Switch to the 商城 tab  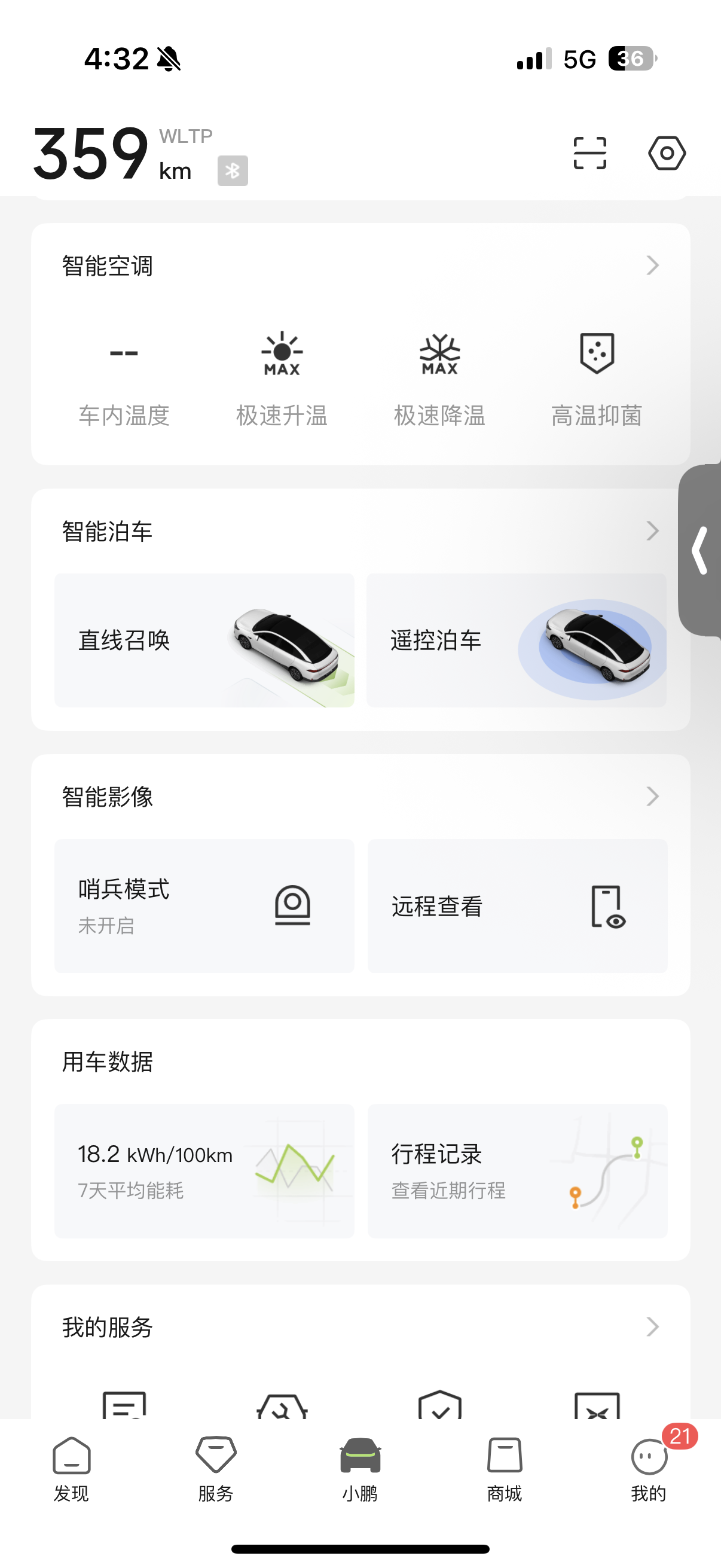(x=505, y=1469)
